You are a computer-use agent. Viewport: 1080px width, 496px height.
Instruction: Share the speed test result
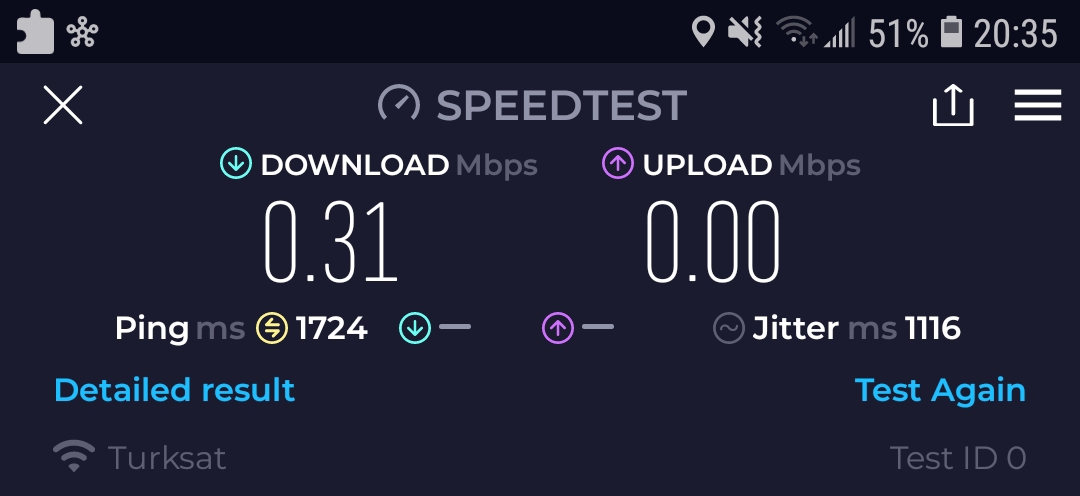[x=952, y=105]
